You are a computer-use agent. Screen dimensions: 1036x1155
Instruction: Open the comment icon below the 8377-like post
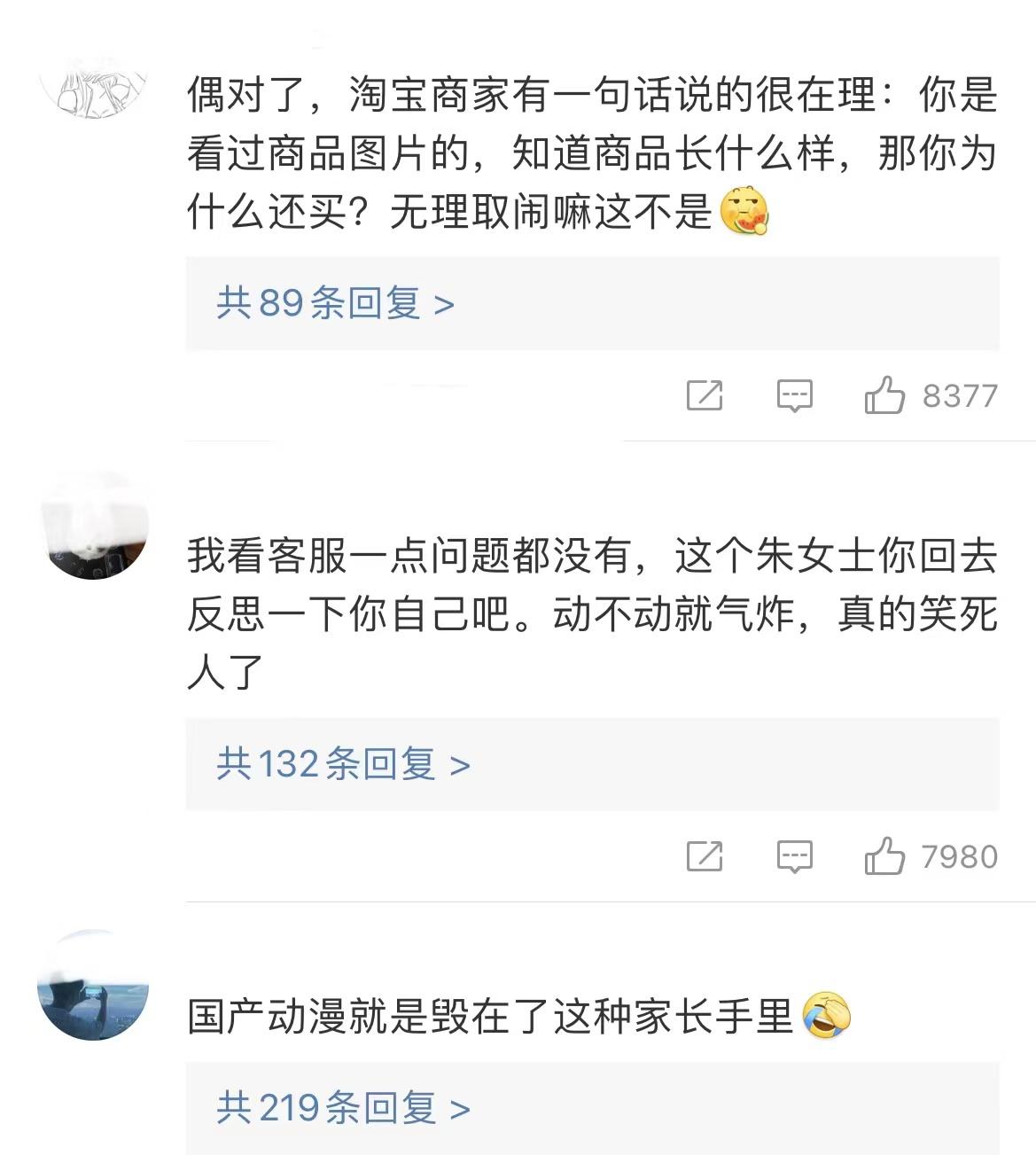795,396
